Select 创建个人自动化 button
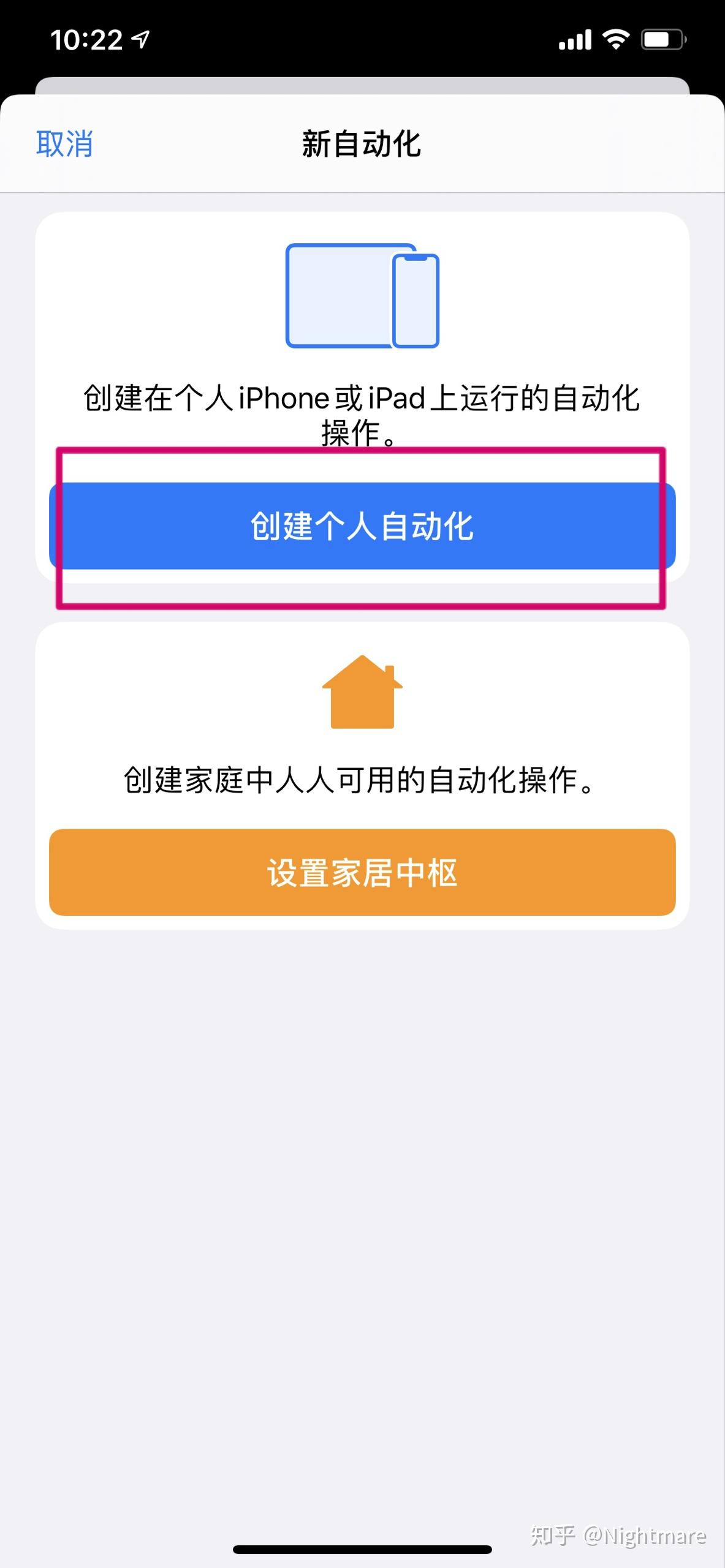Image resolution: width=725 pixels, height=1568 pixels. pyautogui.click(x=362, y=526)
